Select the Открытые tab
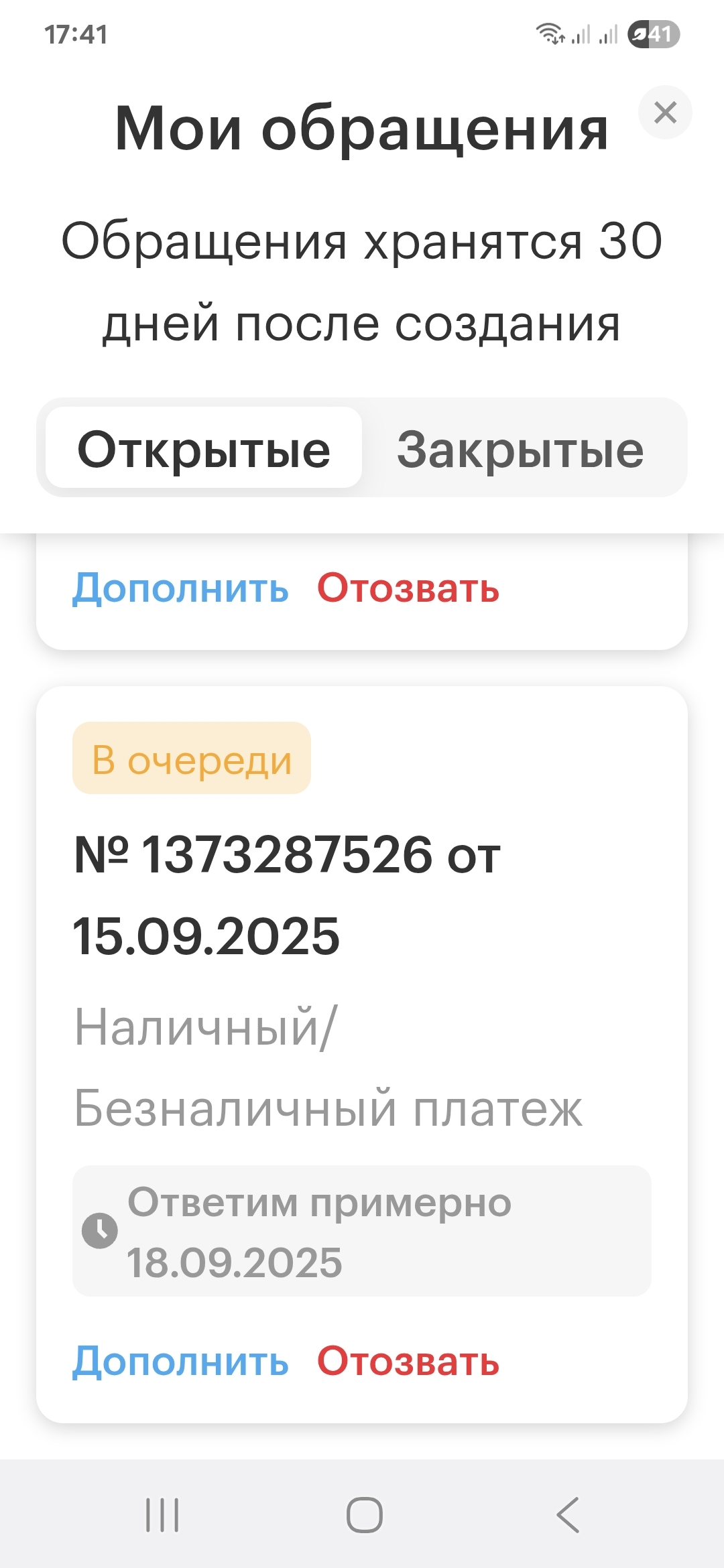Screen dimensions: 724x1568 (204, 449)
